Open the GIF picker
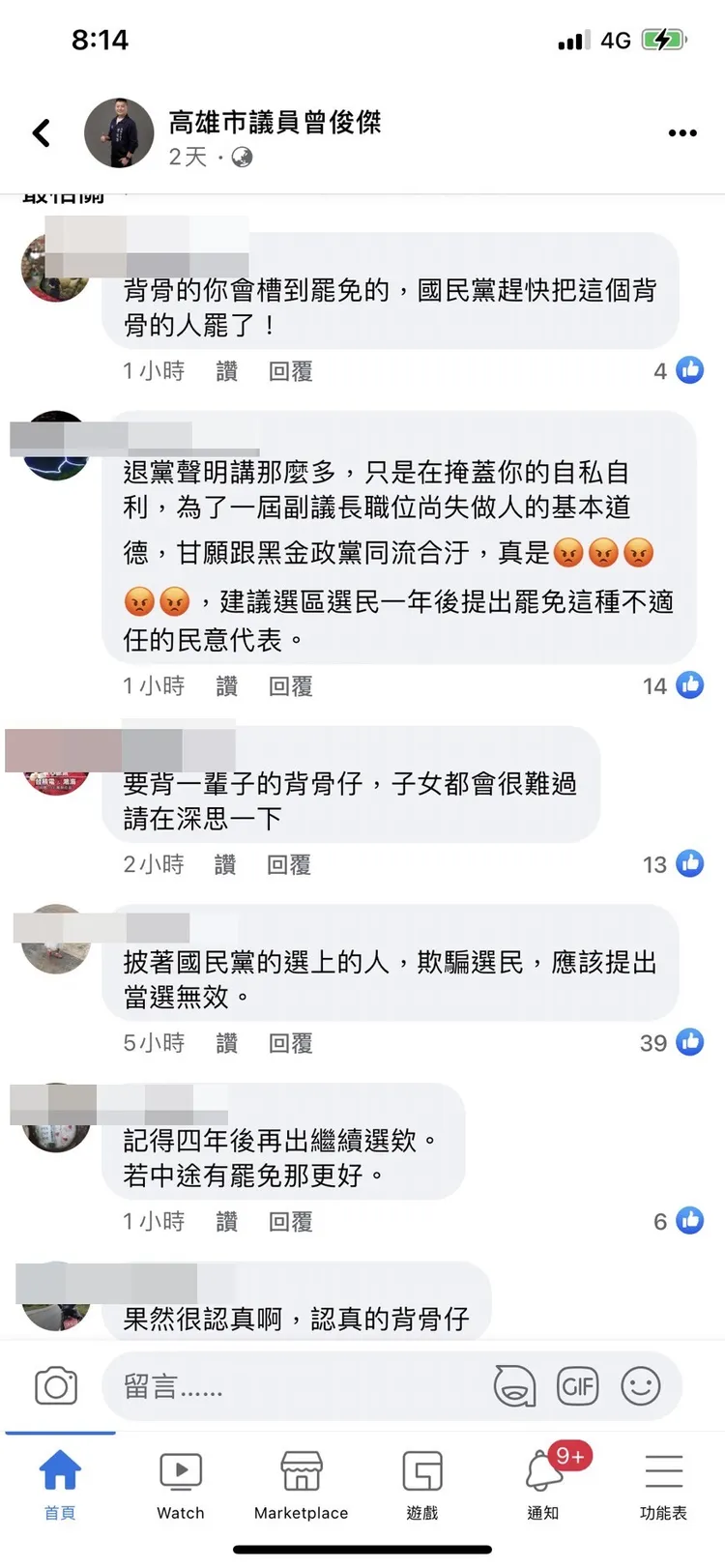Screen dimensions: 725x1568 [x=578, y=1386]
